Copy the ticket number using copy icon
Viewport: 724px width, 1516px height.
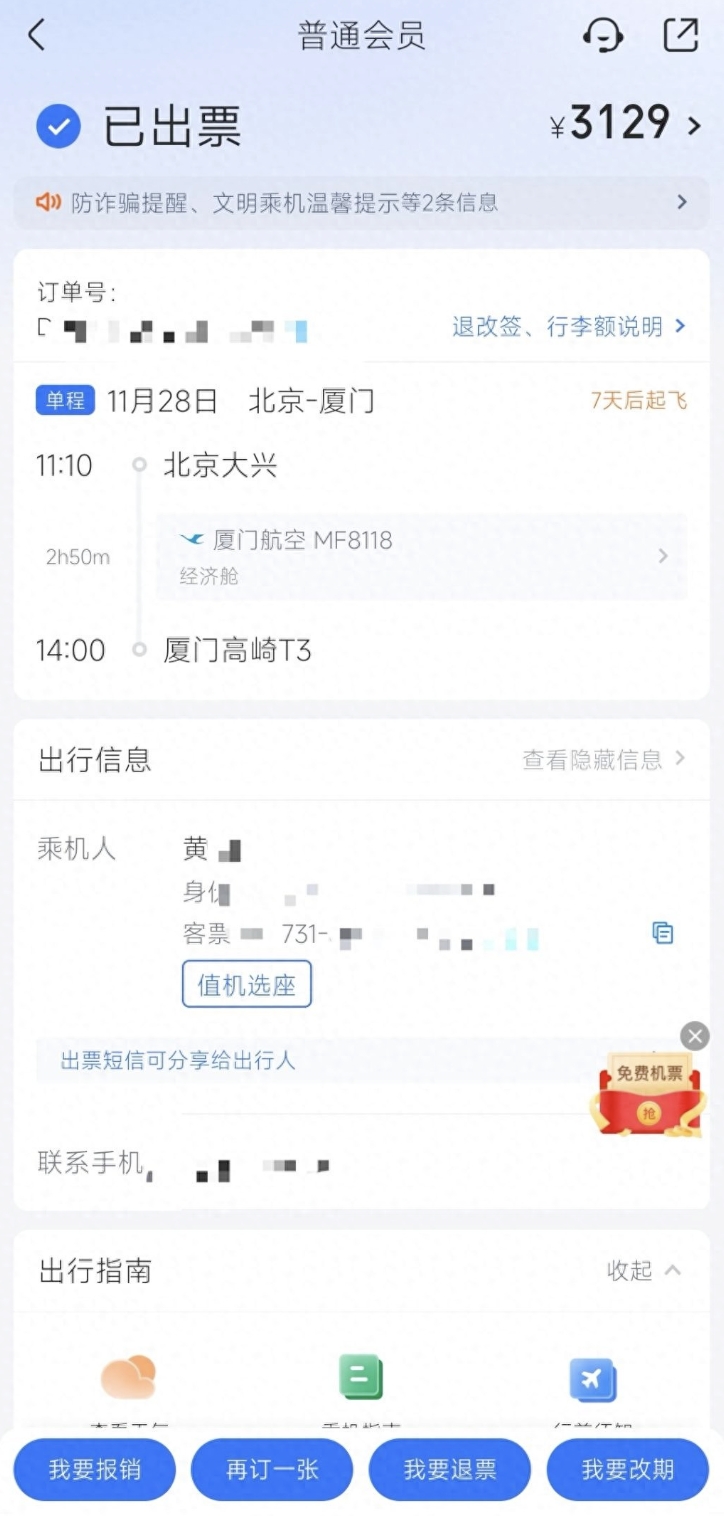662,933
